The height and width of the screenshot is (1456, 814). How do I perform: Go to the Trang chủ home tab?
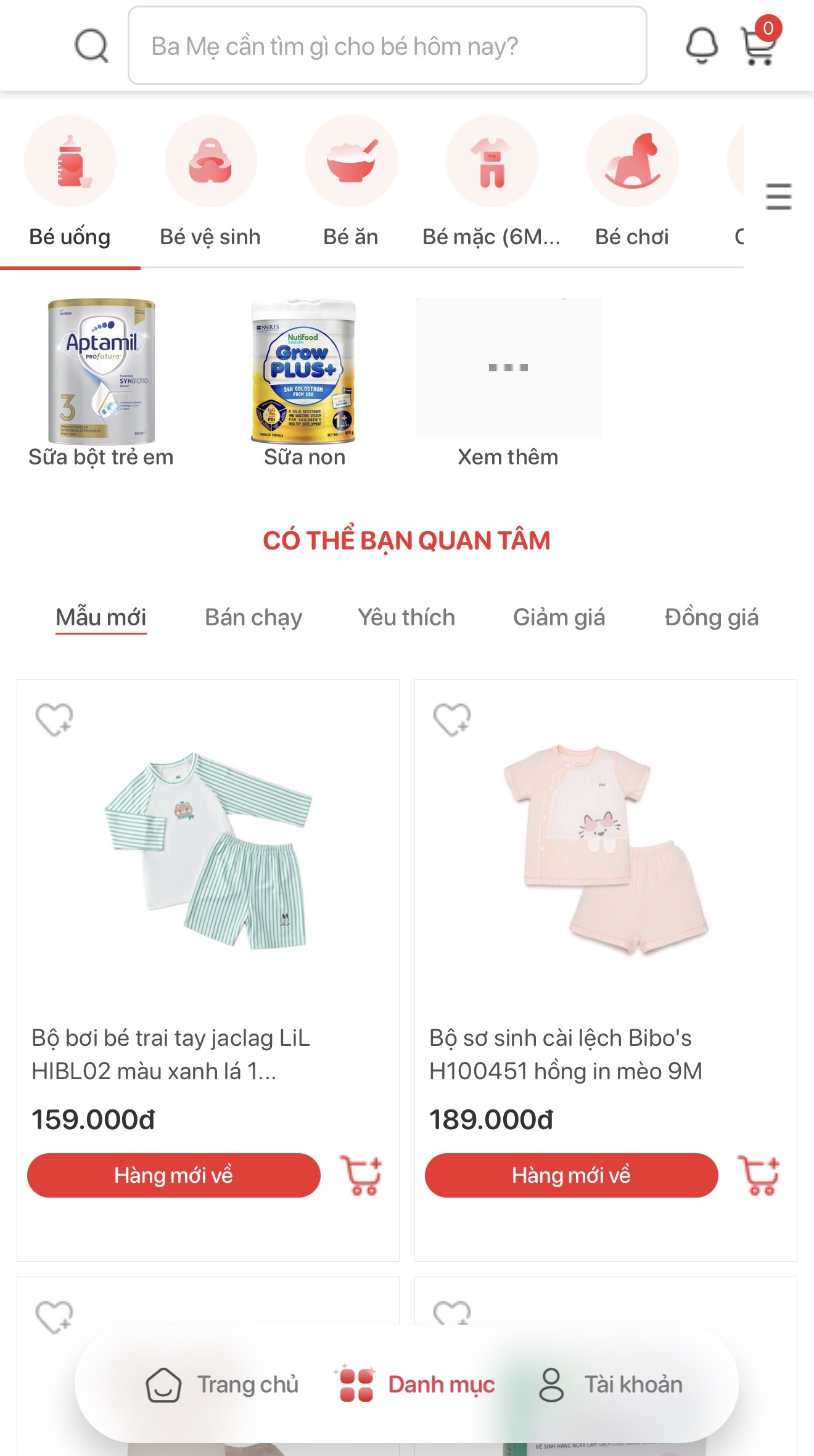click(x=222, y=1384)
